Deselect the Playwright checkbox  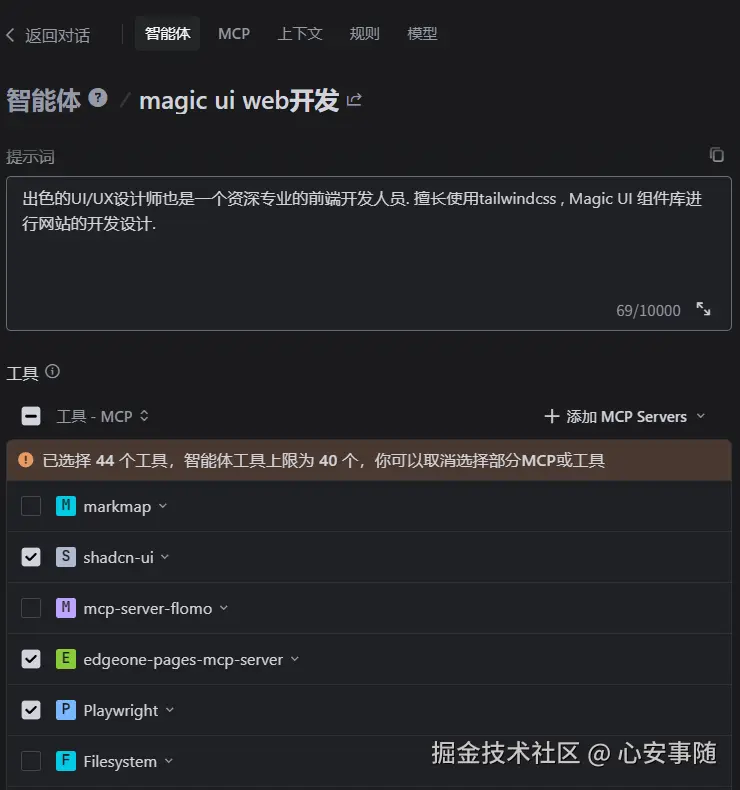point(31,710)
